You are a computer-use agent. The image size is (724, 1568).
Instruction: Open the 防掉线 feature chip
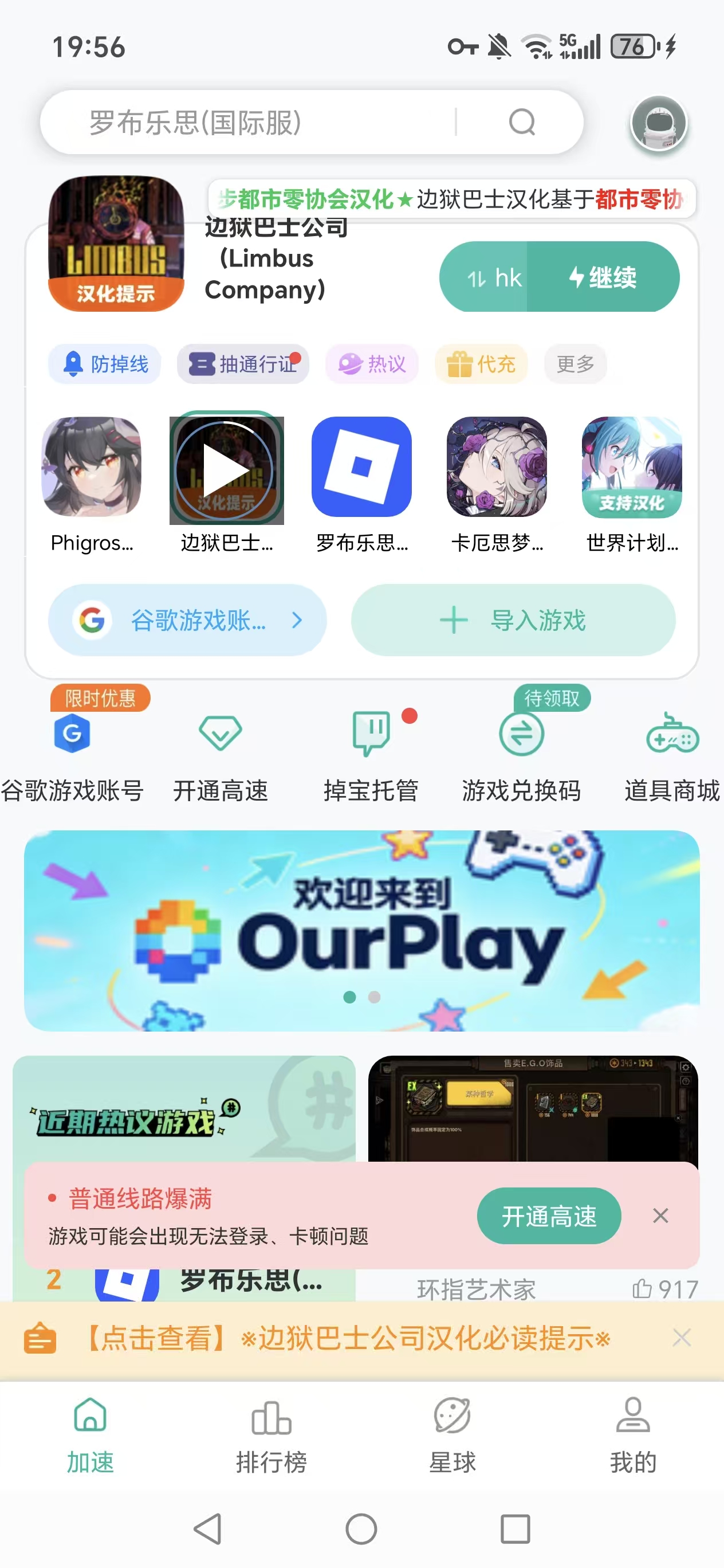(x=104, y=363)
